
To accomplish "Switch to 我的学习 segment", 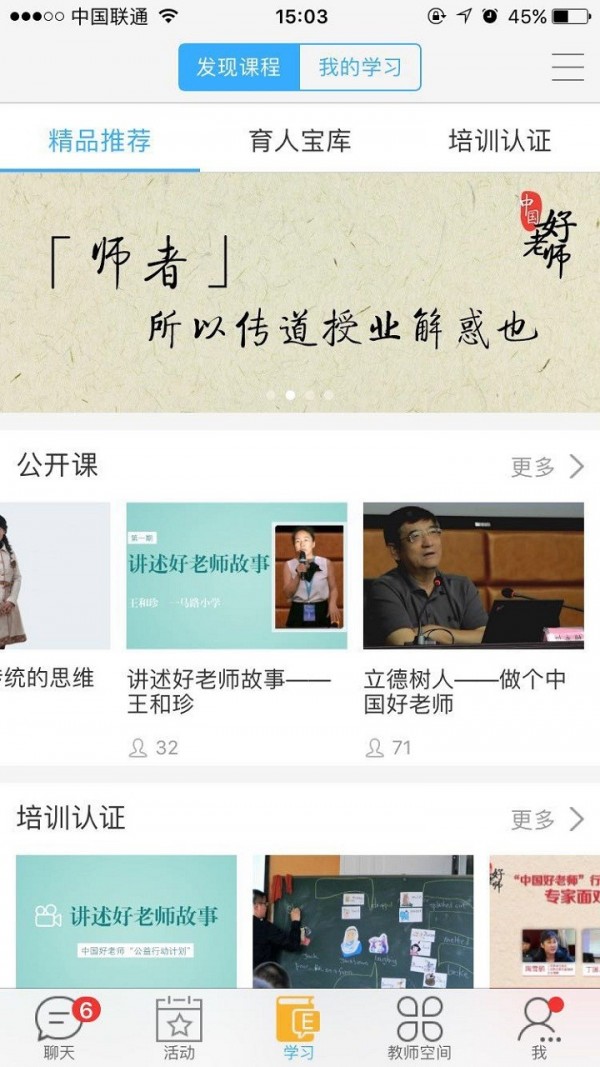I will 360,68.
